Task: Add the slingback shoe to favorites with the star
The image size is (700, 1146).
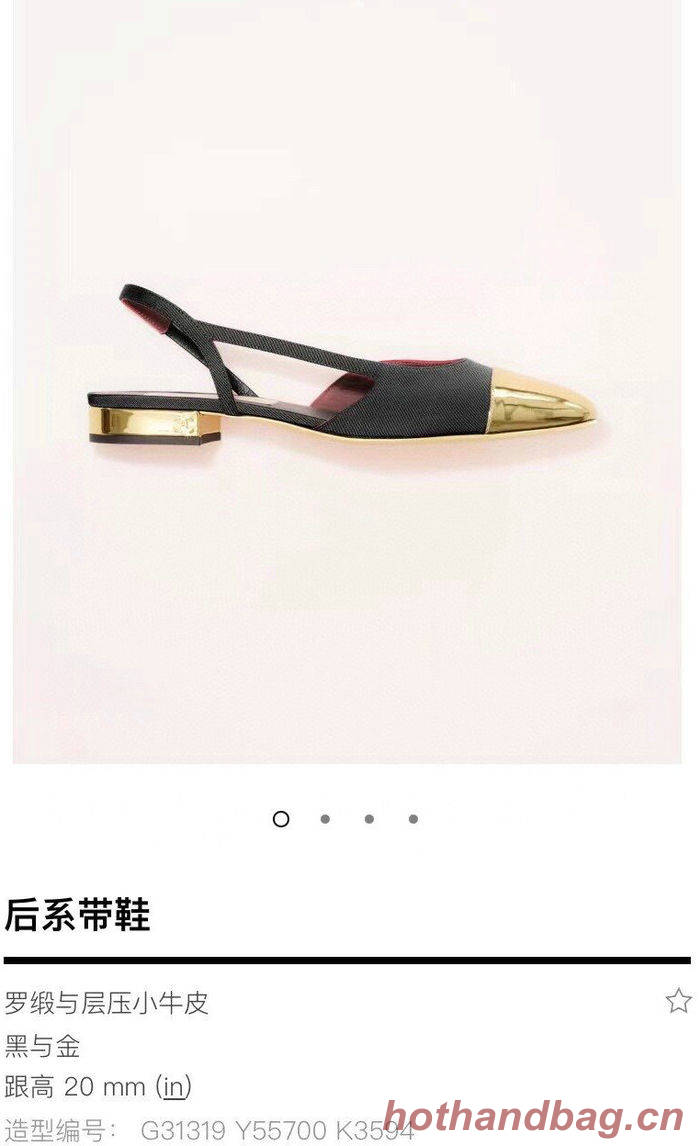Action: click(678, 1001)
